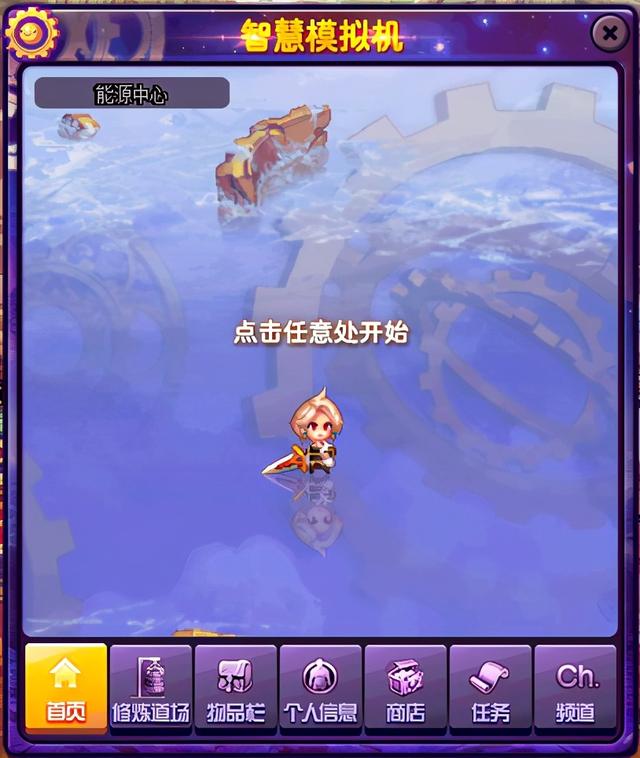Close the 智慧模拟机 window
The width and height of the screenshot is (640, 758).
(609, 33)
